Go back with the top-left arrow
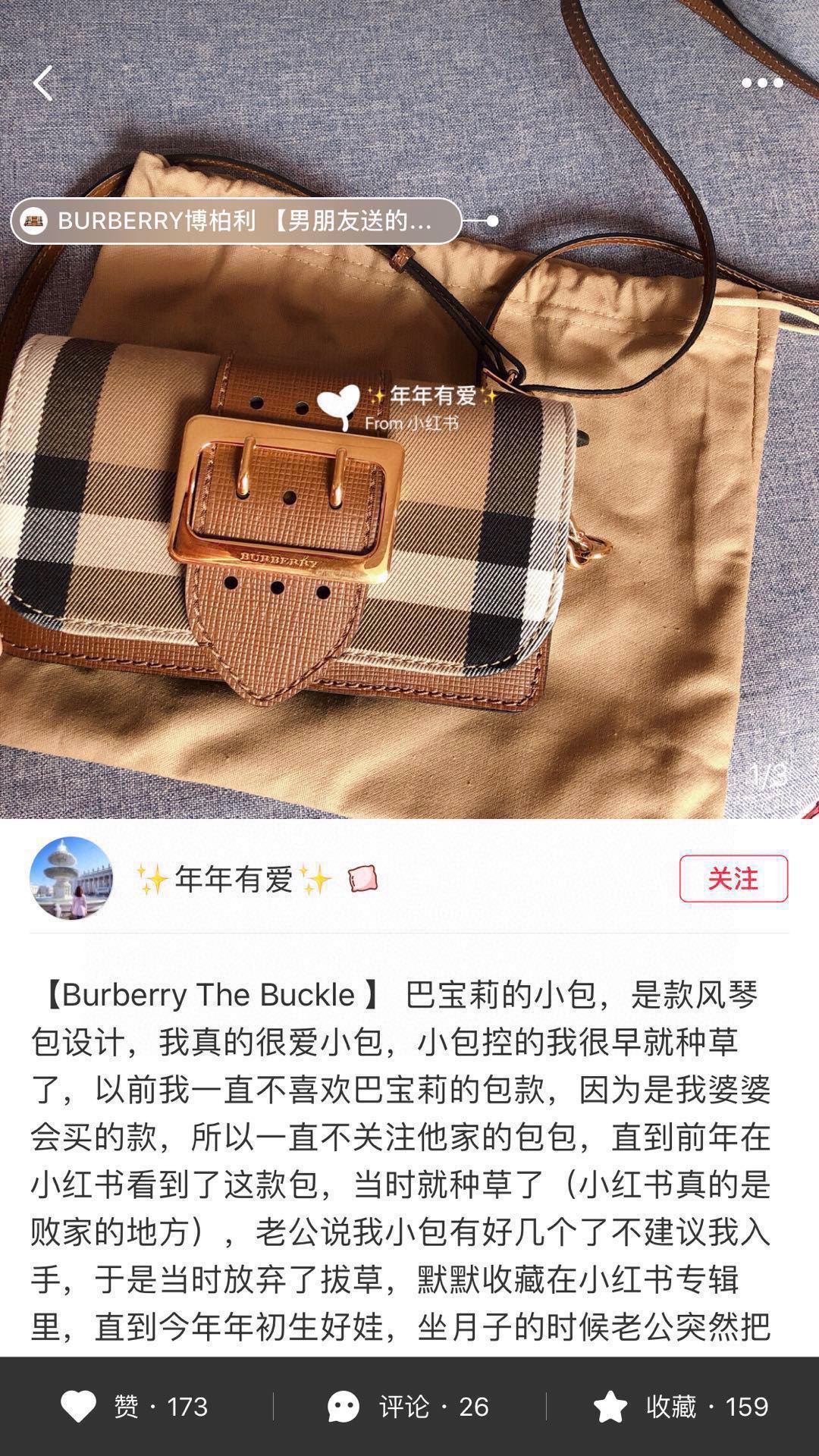Image resolution: width=819 pixels, height=1456 pixels. click(x=43, y=83)
